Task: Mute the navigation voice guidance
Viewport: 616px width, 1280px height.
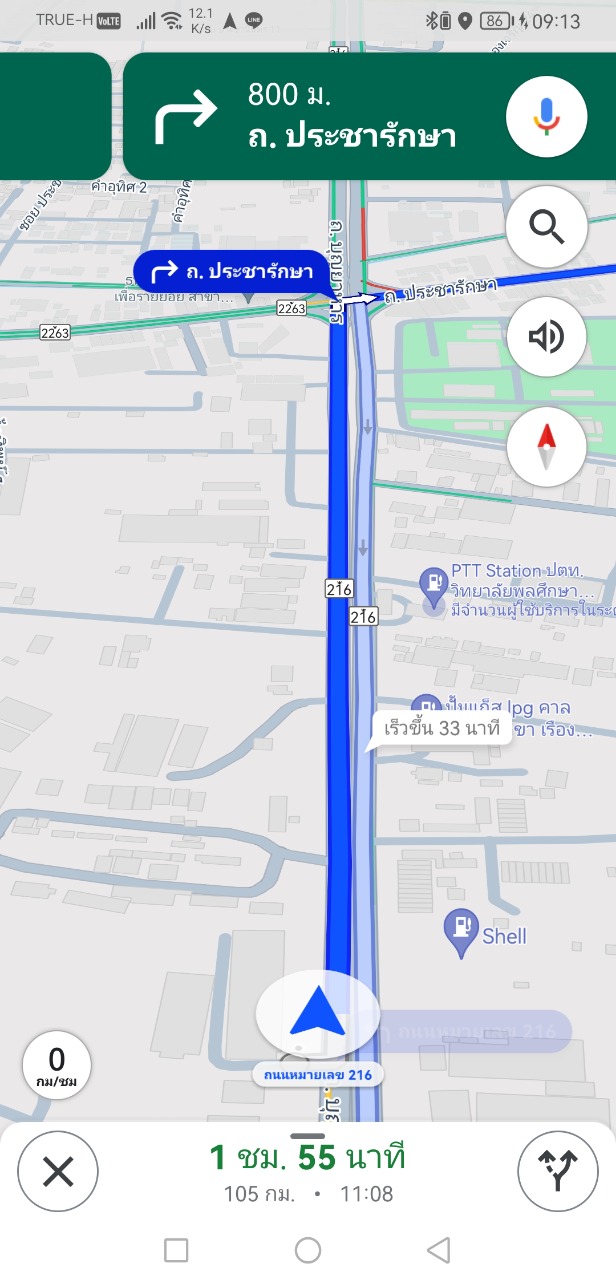Action: (546, 336)
